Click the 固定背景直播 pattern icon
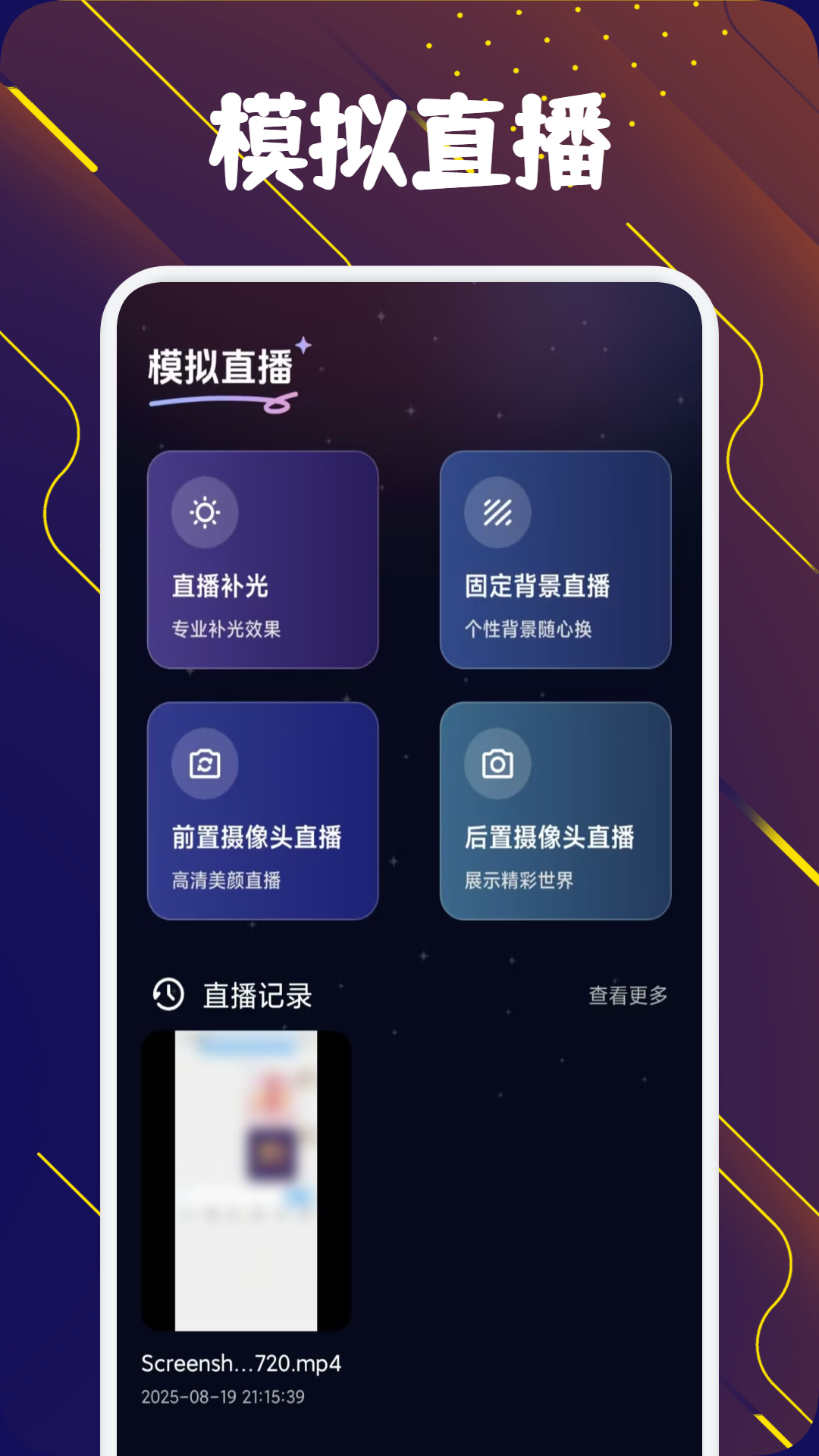Viewport: 819px width, 1456px height. coord(497,513)
